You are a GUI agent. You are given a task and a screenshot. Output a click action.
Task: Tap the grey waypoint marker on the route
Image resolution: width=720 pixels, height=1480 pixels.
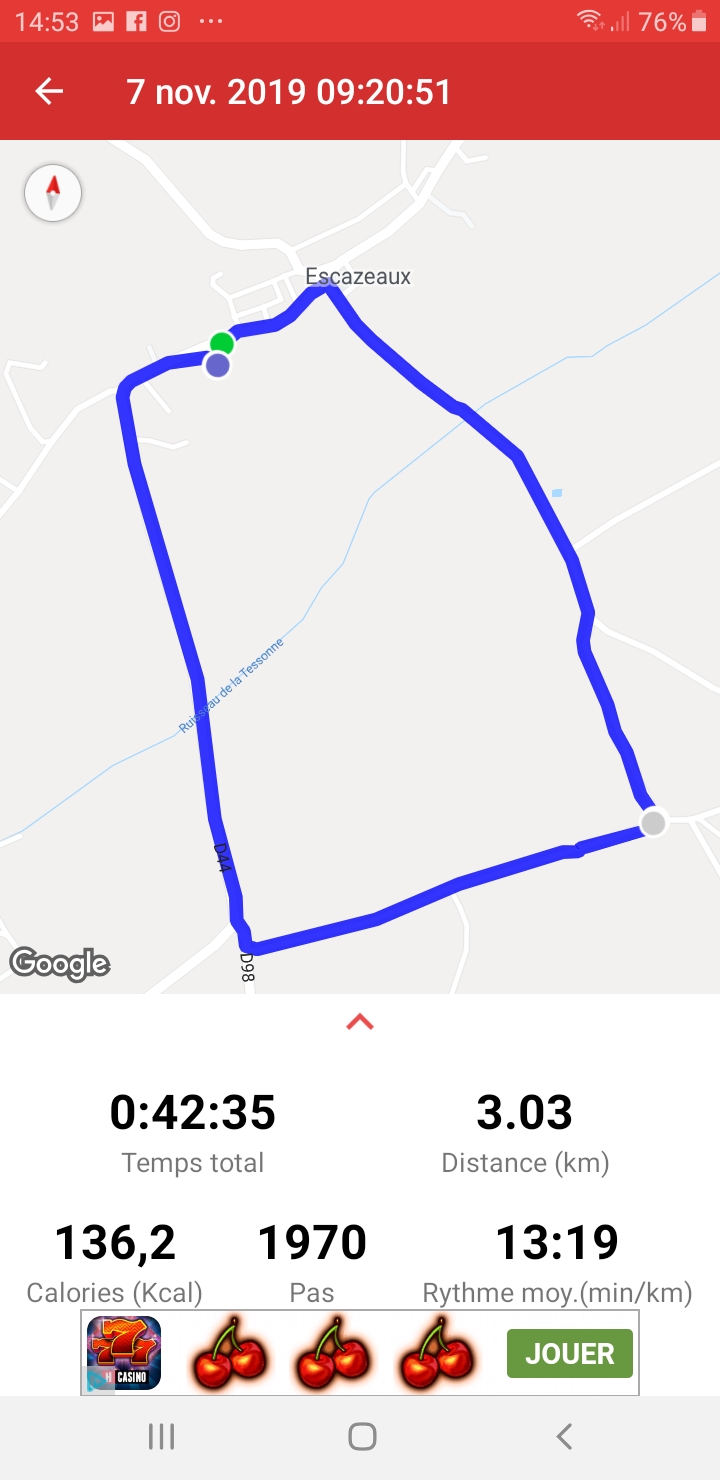click(x=653, y=823)
